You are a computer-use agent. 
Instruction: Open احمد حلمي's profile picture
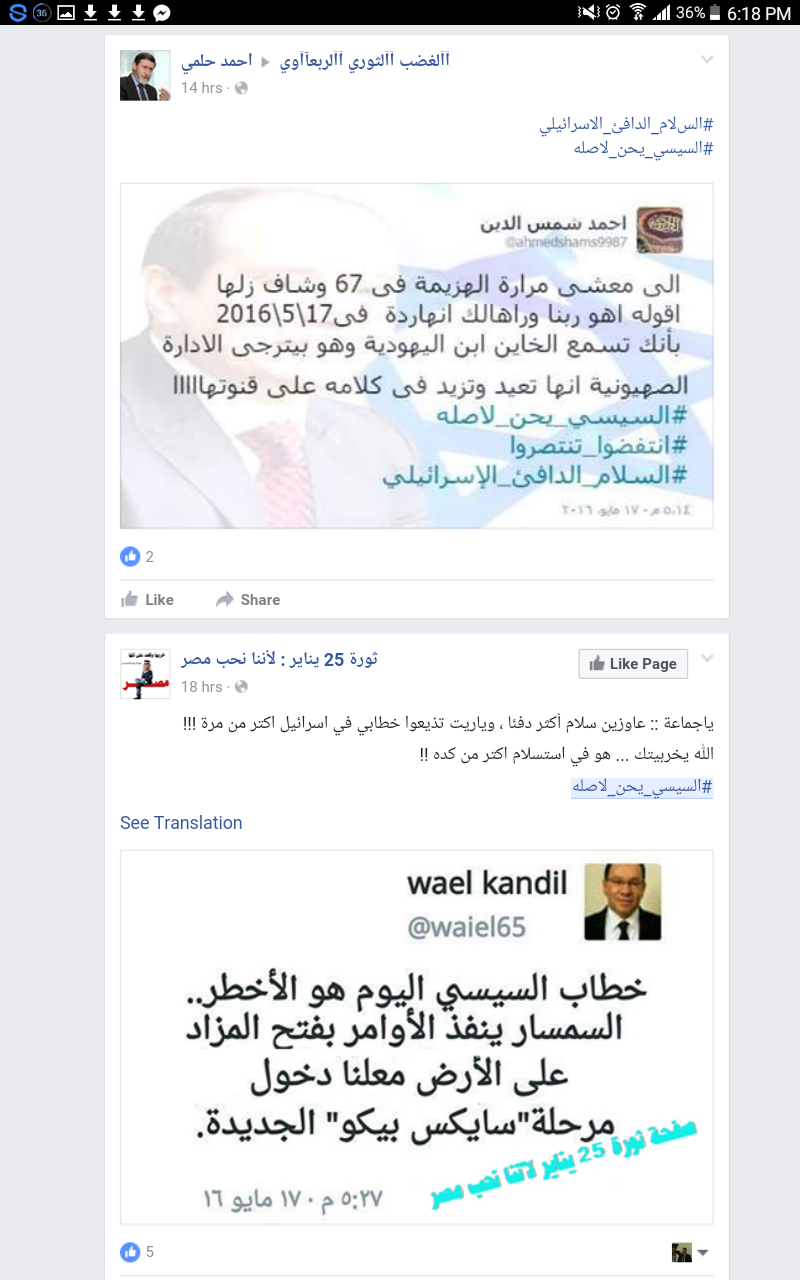pyautogui.click(x=145, y=75)
